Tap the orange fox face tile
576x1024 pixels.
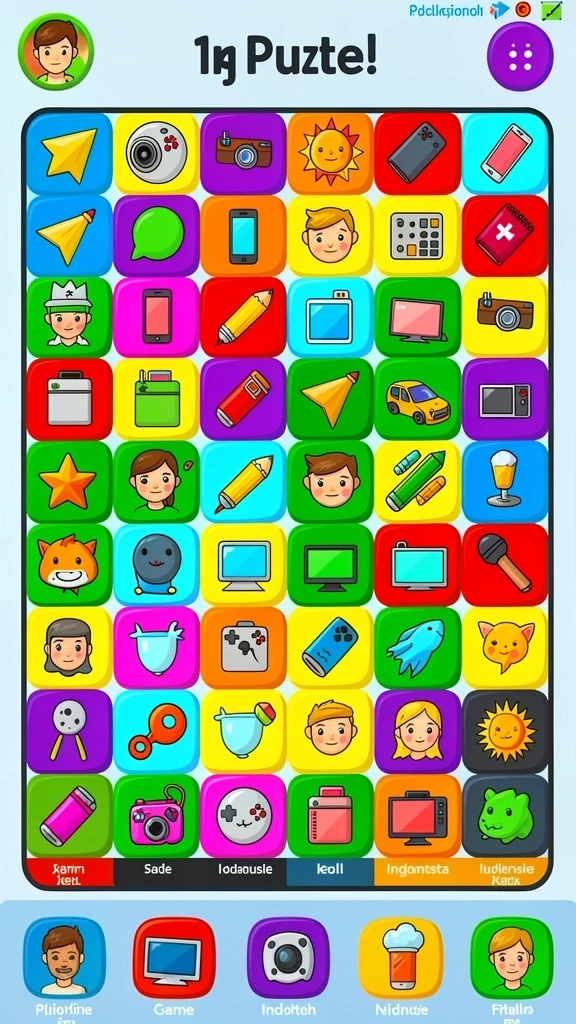(x=69, y=564)
